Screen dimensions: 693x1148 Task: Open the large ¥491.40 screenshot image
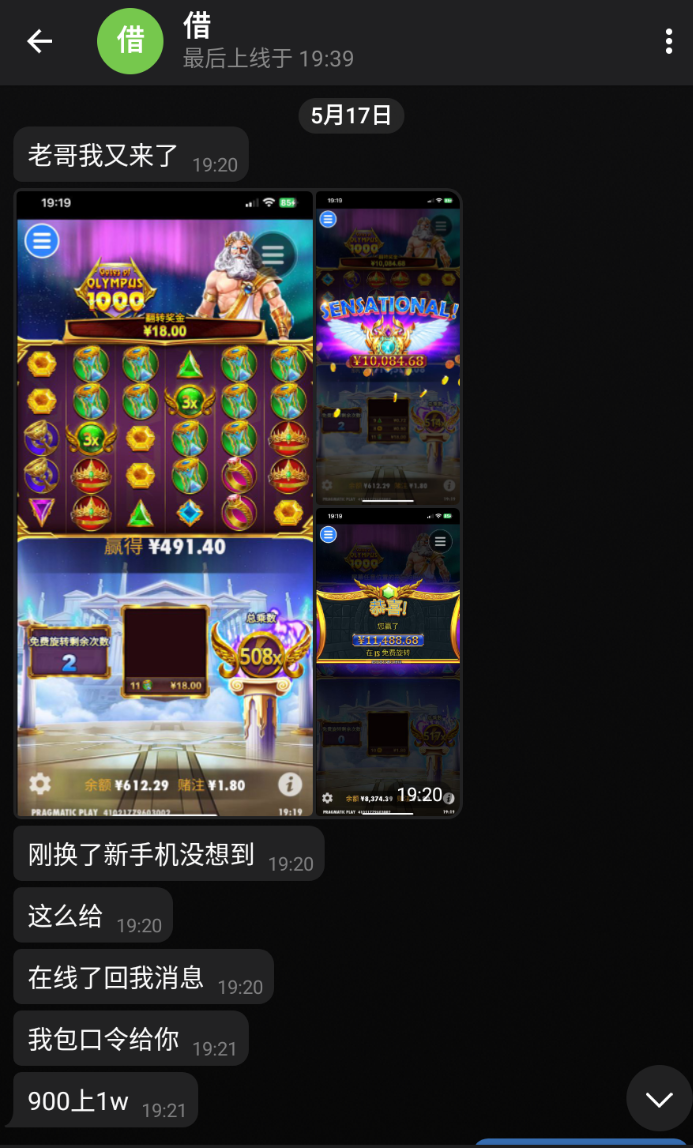(165, 503)
